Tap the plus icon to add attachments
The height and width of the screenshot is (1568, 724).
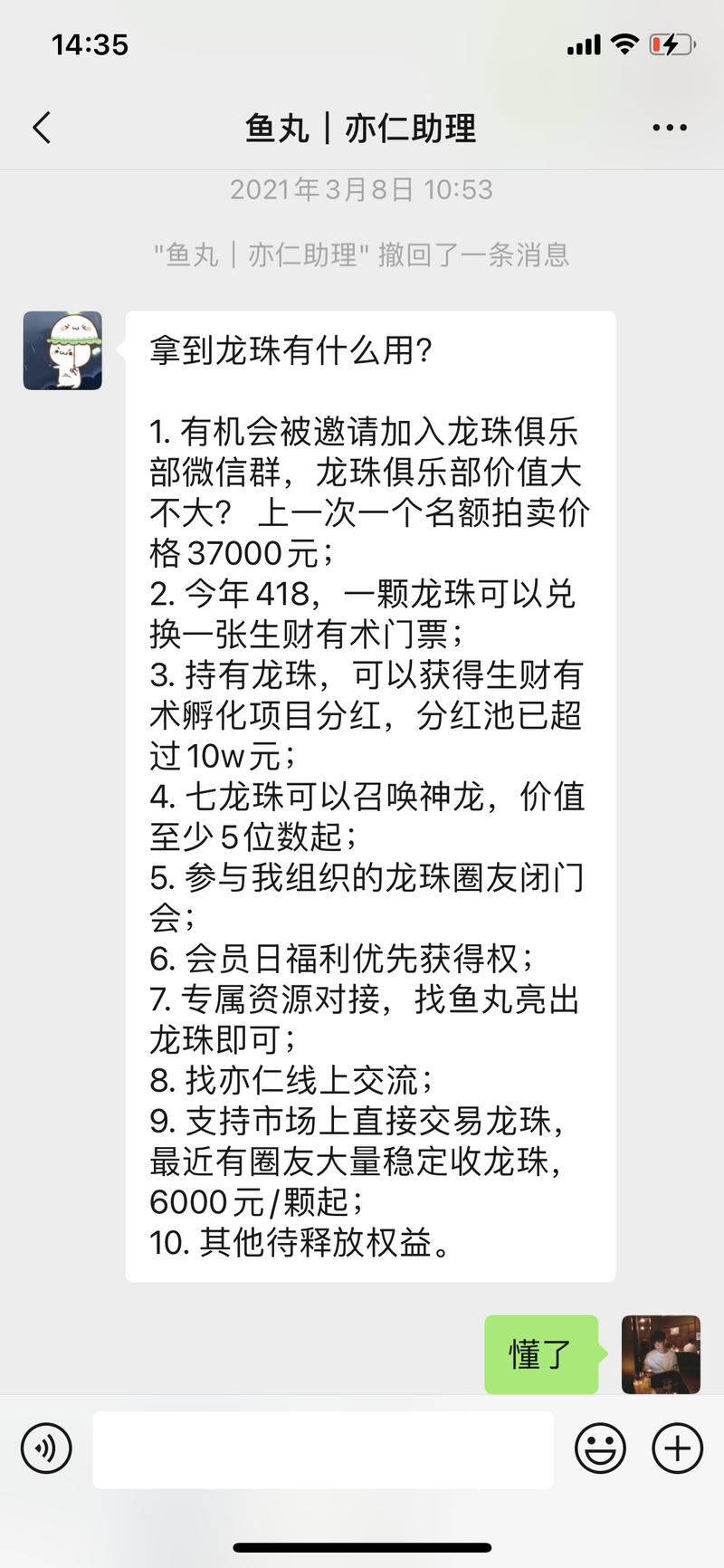tap(675, 1448)
